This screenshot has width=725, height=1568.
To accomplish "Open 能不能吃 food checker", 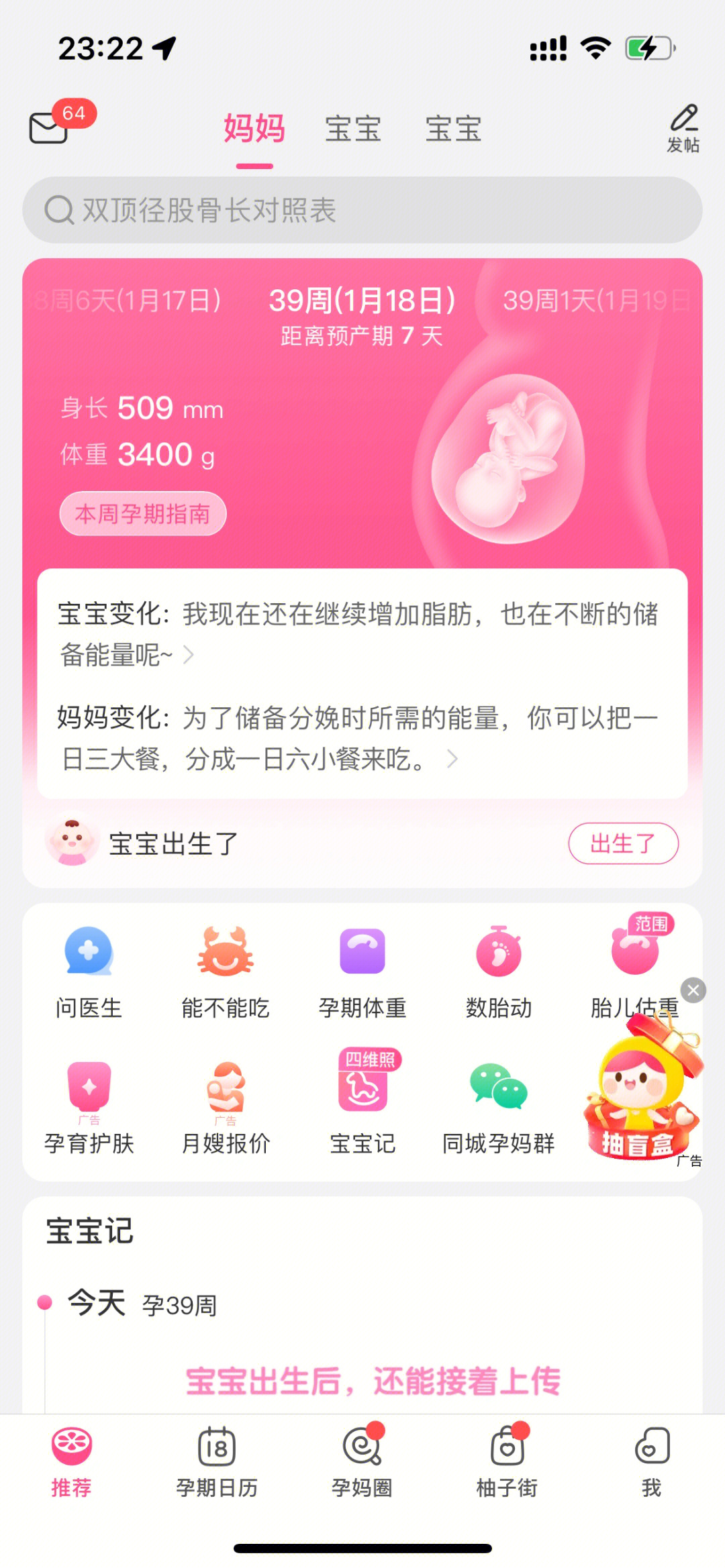I will 226,972.
